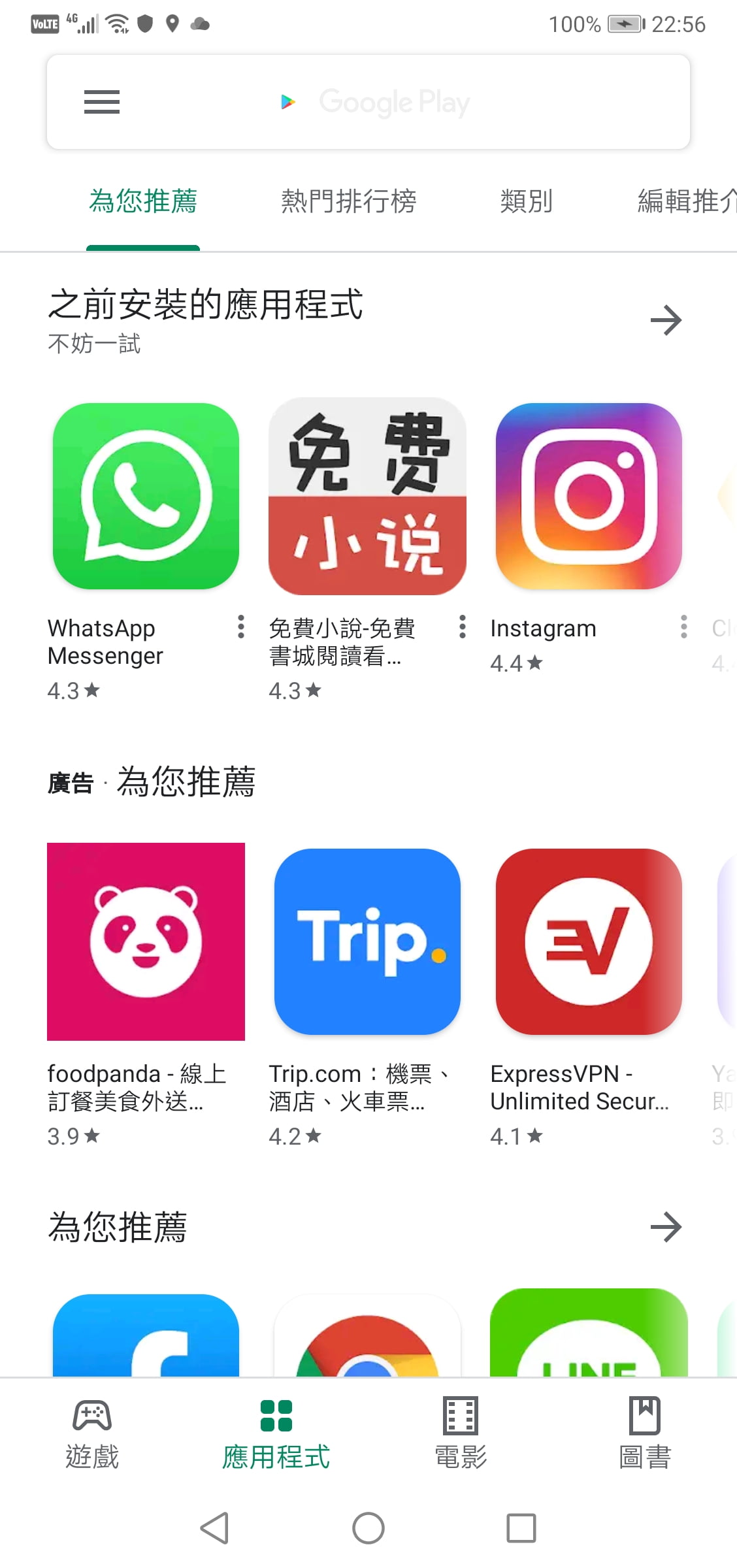
Task: Open overflow menu for Instagram
Action: click(x=683, y=627)
